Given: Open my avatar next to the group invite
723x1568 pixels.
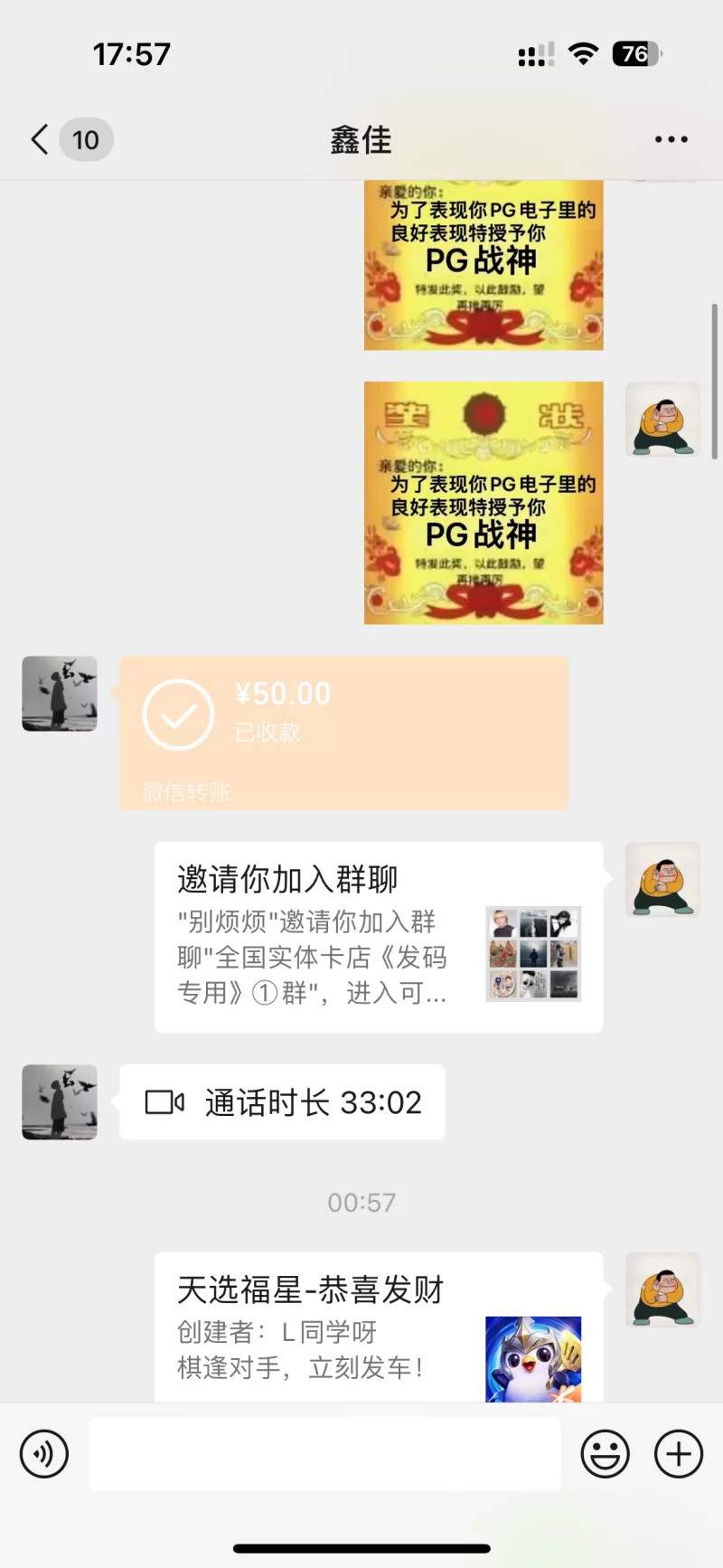Looking at the screenshot, I should (x=662, y=879).
